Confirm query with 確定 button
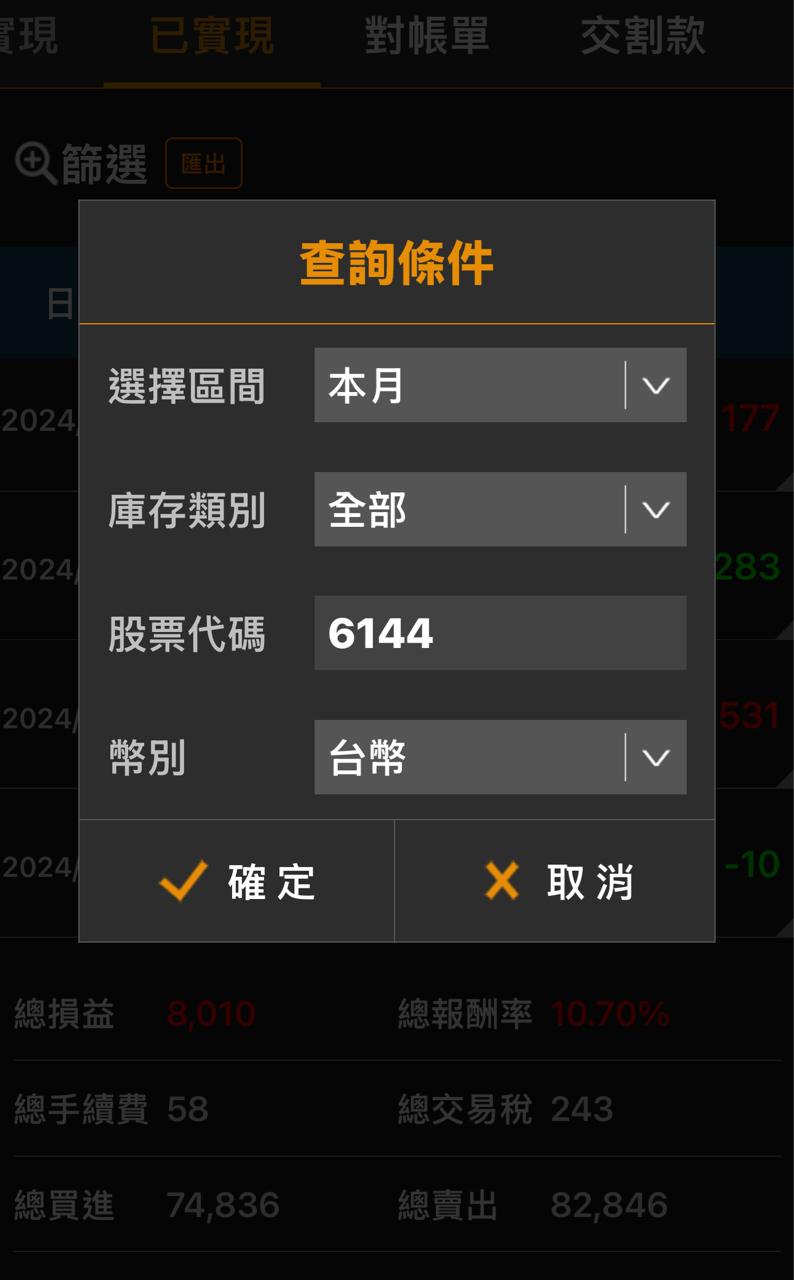Screen dimensions: 794x1280 pos(237,881)
